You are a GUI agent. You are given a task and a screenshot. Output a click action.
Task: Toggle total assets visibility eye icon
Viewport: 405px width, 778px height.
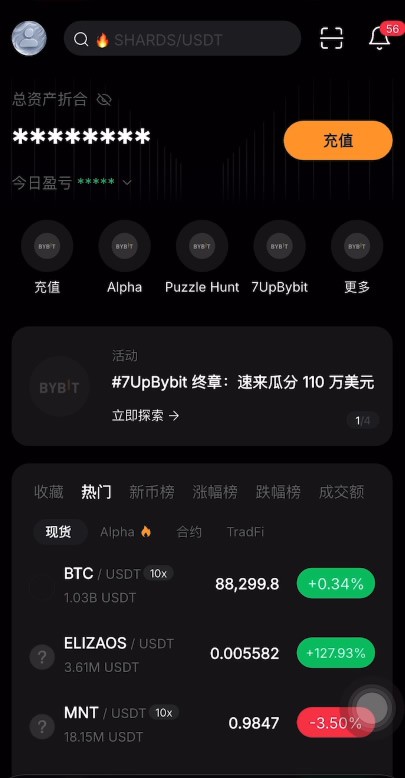pos(104,100)
